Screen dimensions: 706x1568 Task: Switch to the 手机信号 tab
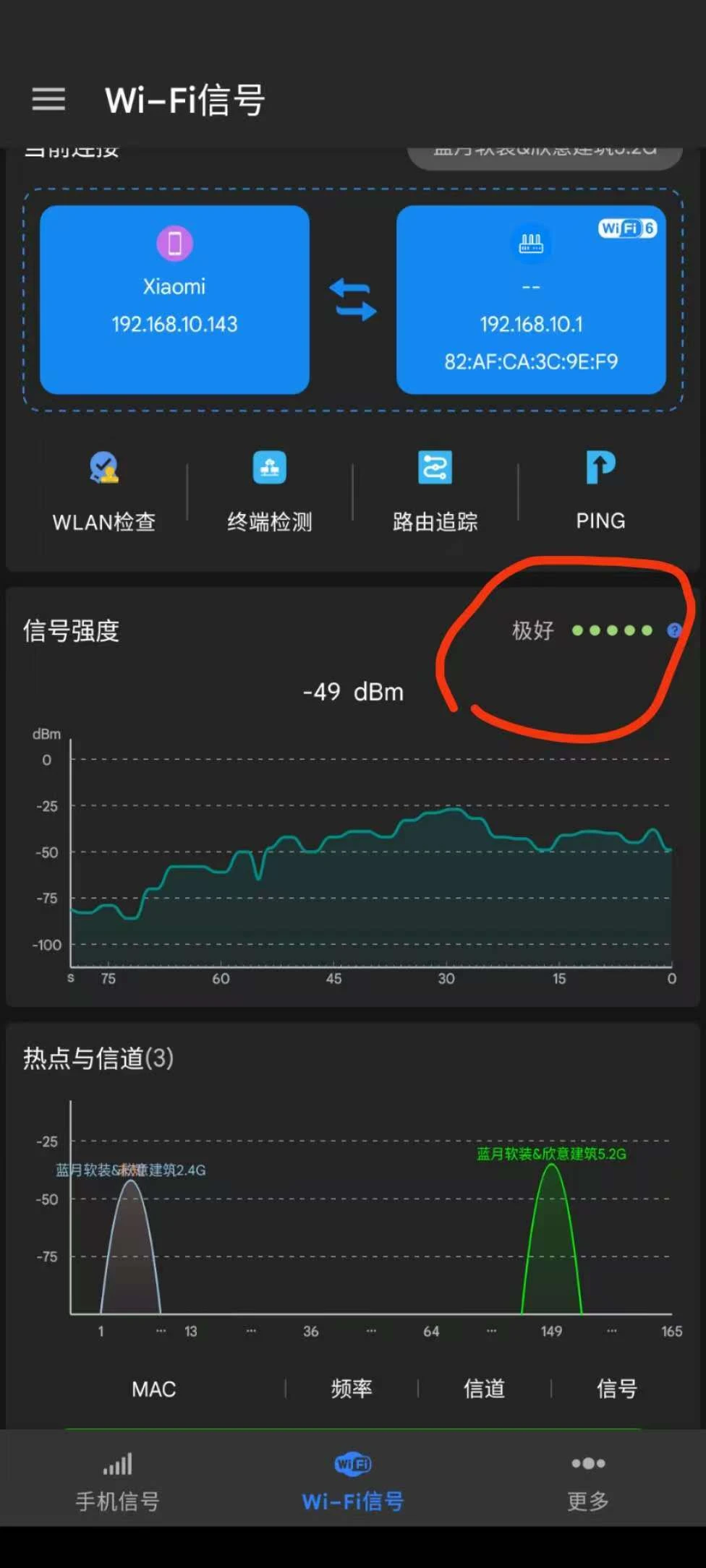tap(117, 1482)
